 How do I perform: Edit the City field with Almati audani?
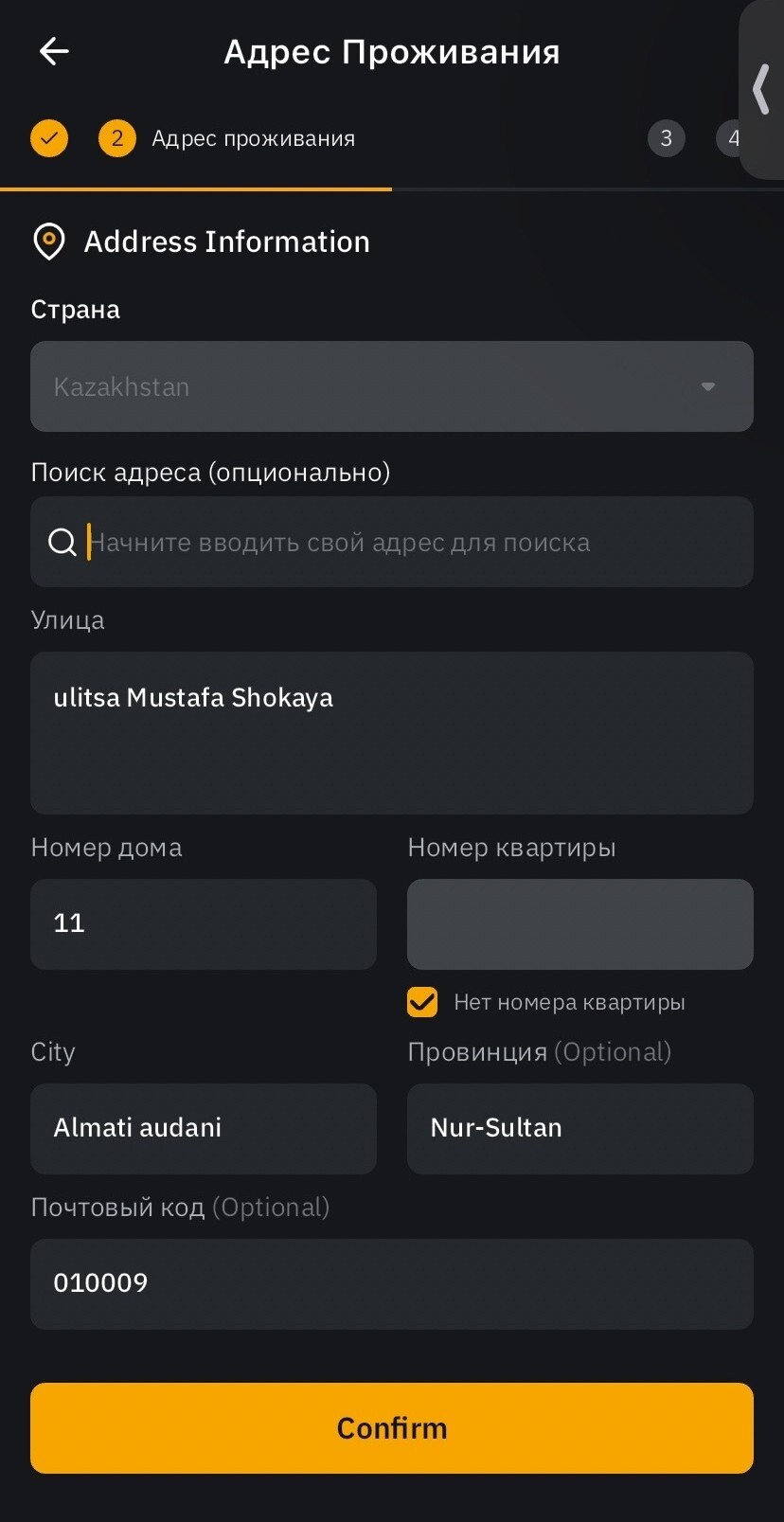click(204, 1129)
